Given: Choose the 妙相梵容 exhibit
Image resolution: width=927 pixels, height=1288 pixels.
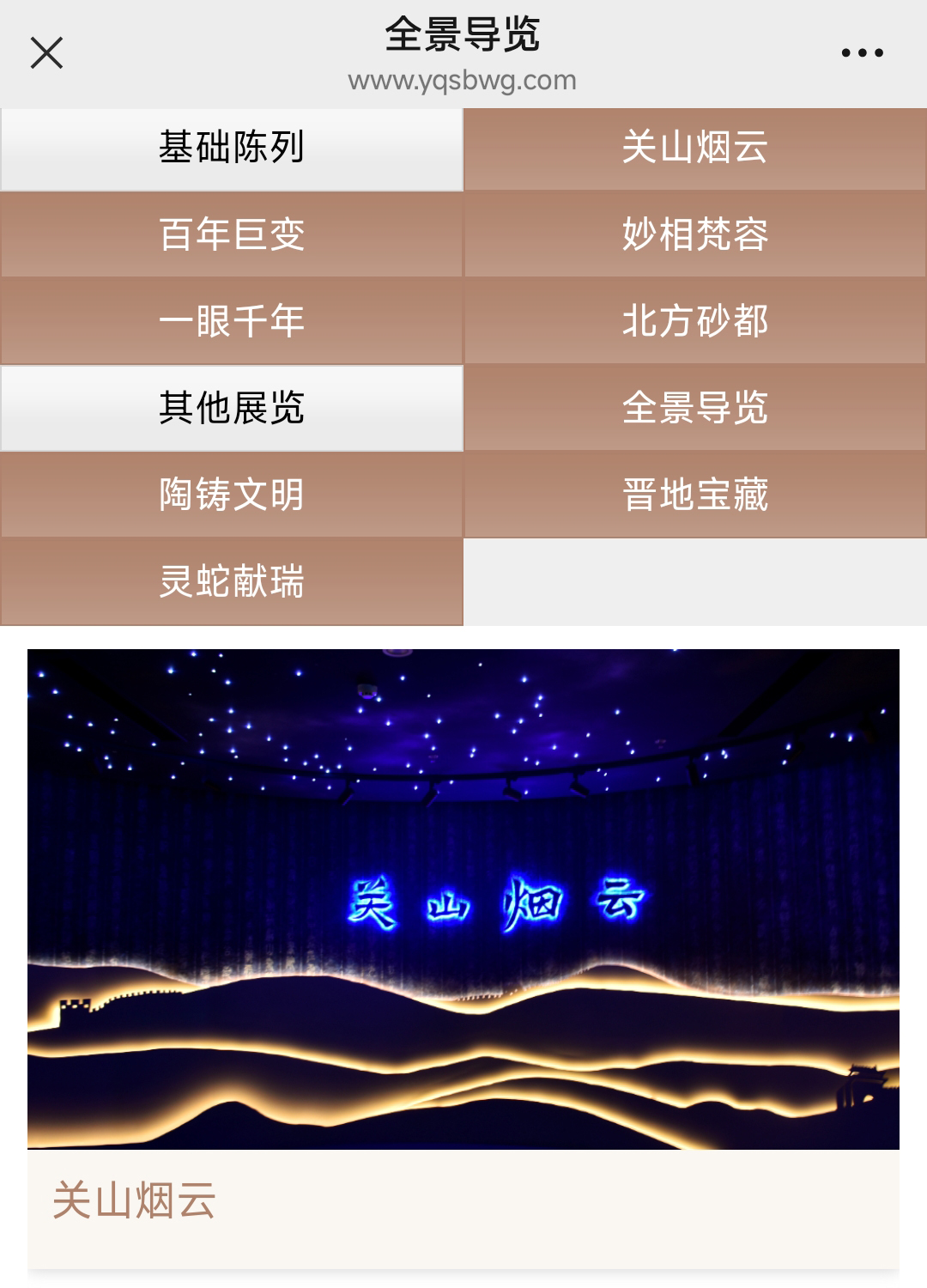Looking at the screenshot, I should point(695,234).
